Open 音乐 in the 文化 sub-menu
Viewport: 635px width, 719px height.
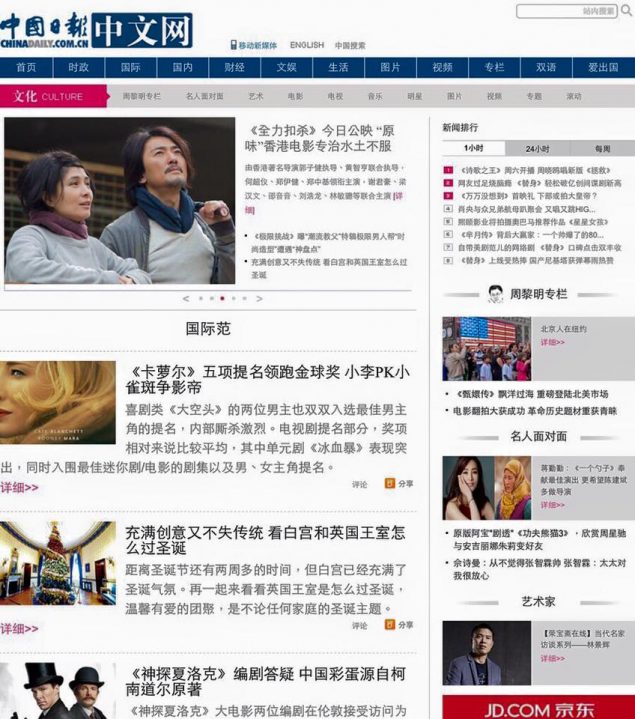[x=374, y=97]
